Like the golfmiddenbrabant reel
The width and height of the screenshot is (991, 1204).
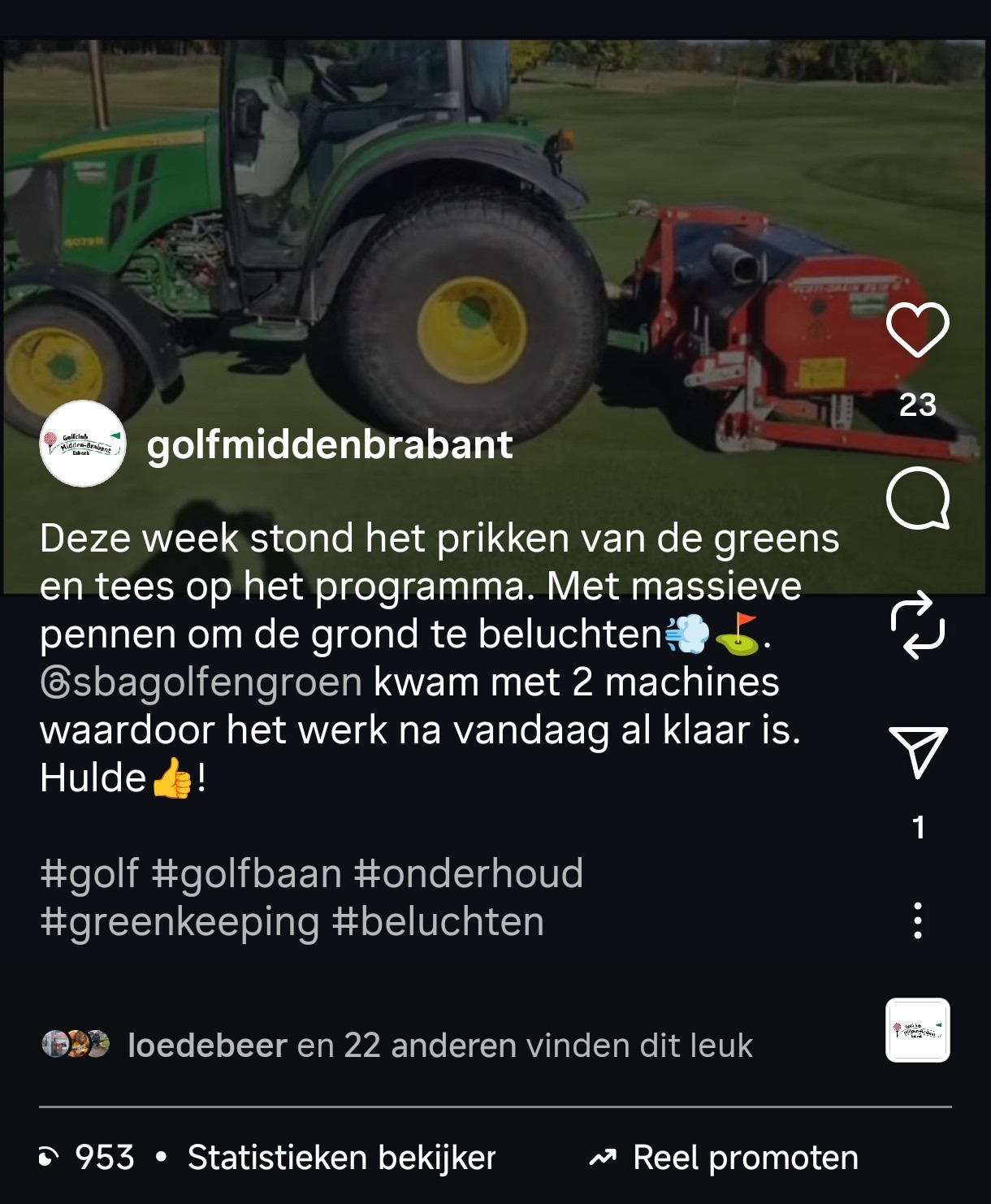pyautogui.click(x=917, y=330)
